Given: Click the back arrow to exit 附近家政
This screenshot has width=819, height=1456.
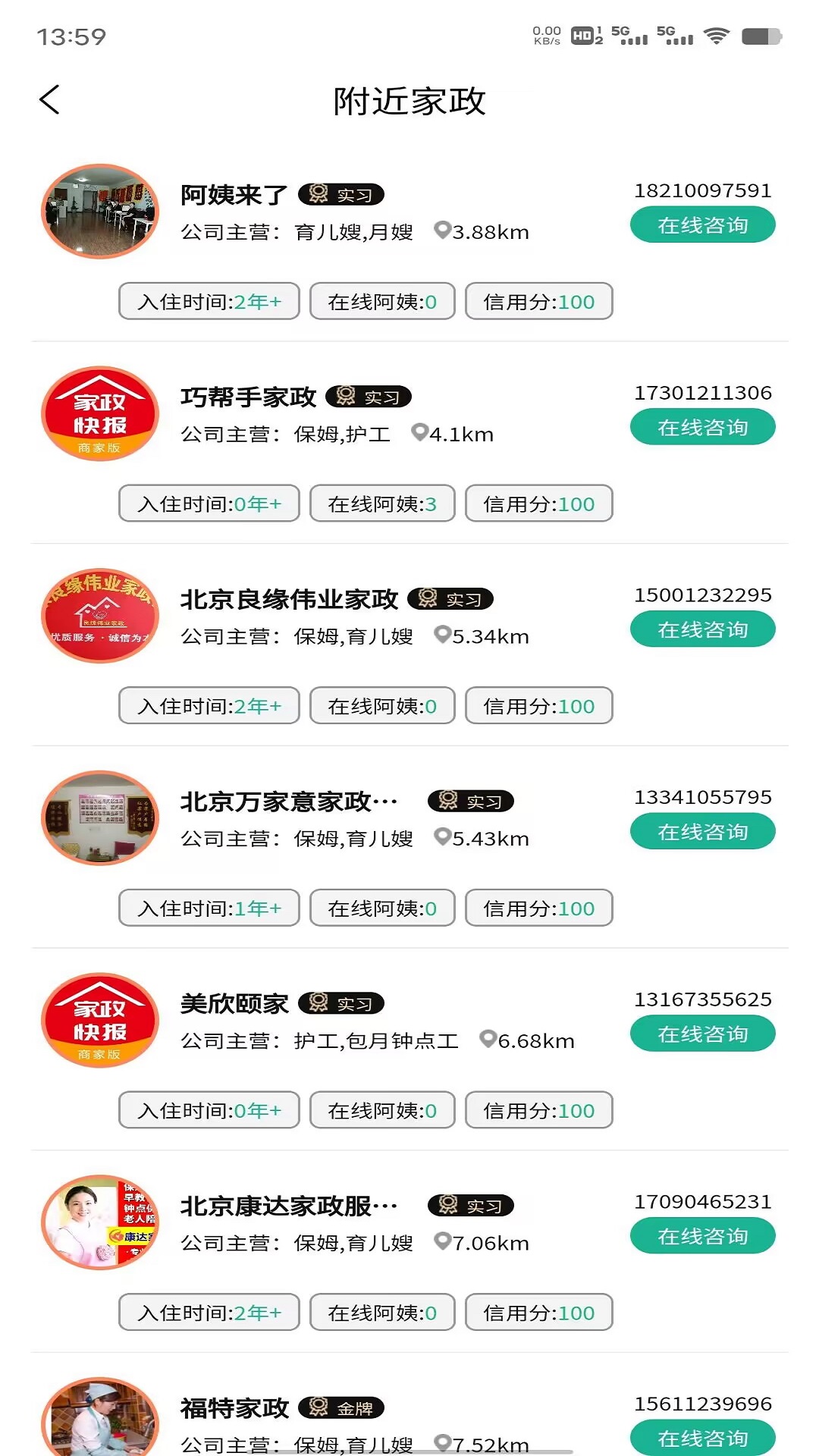Looking at the screenshot, I should click(50, 99).
